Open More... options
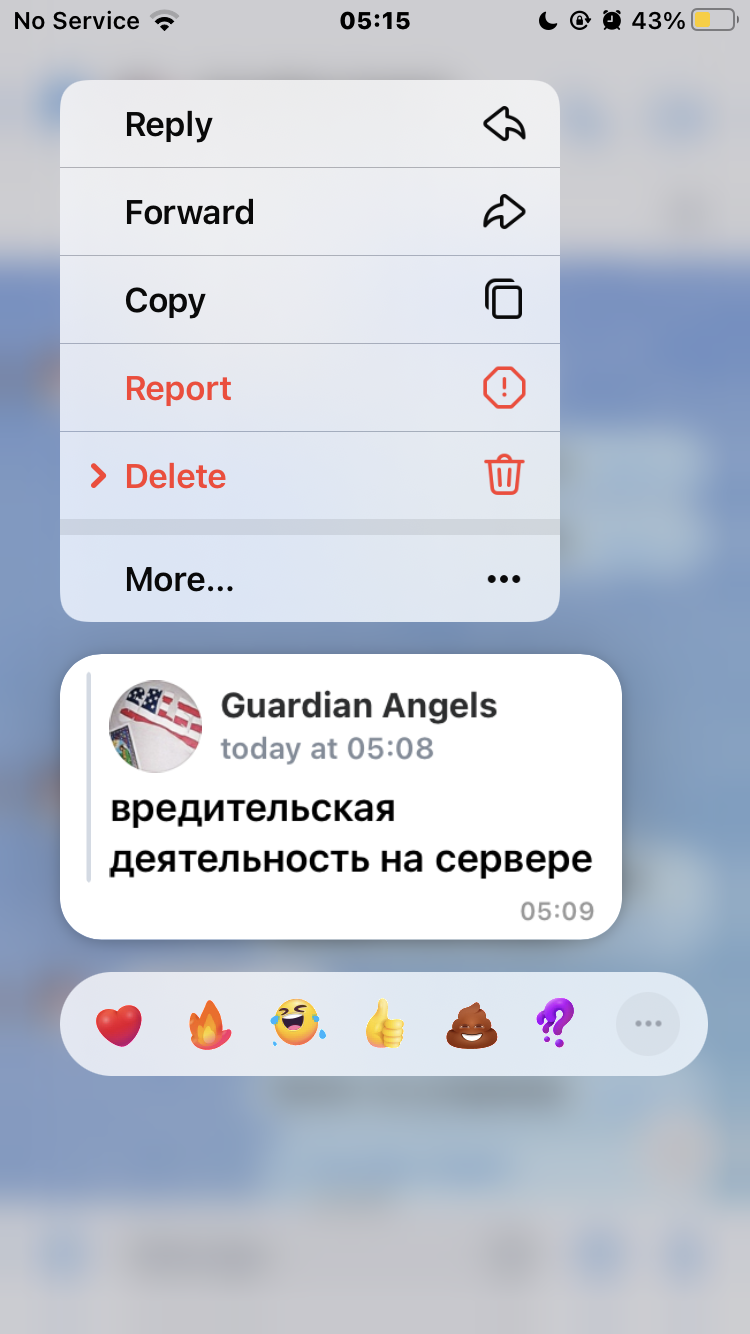 coord(310,579)
